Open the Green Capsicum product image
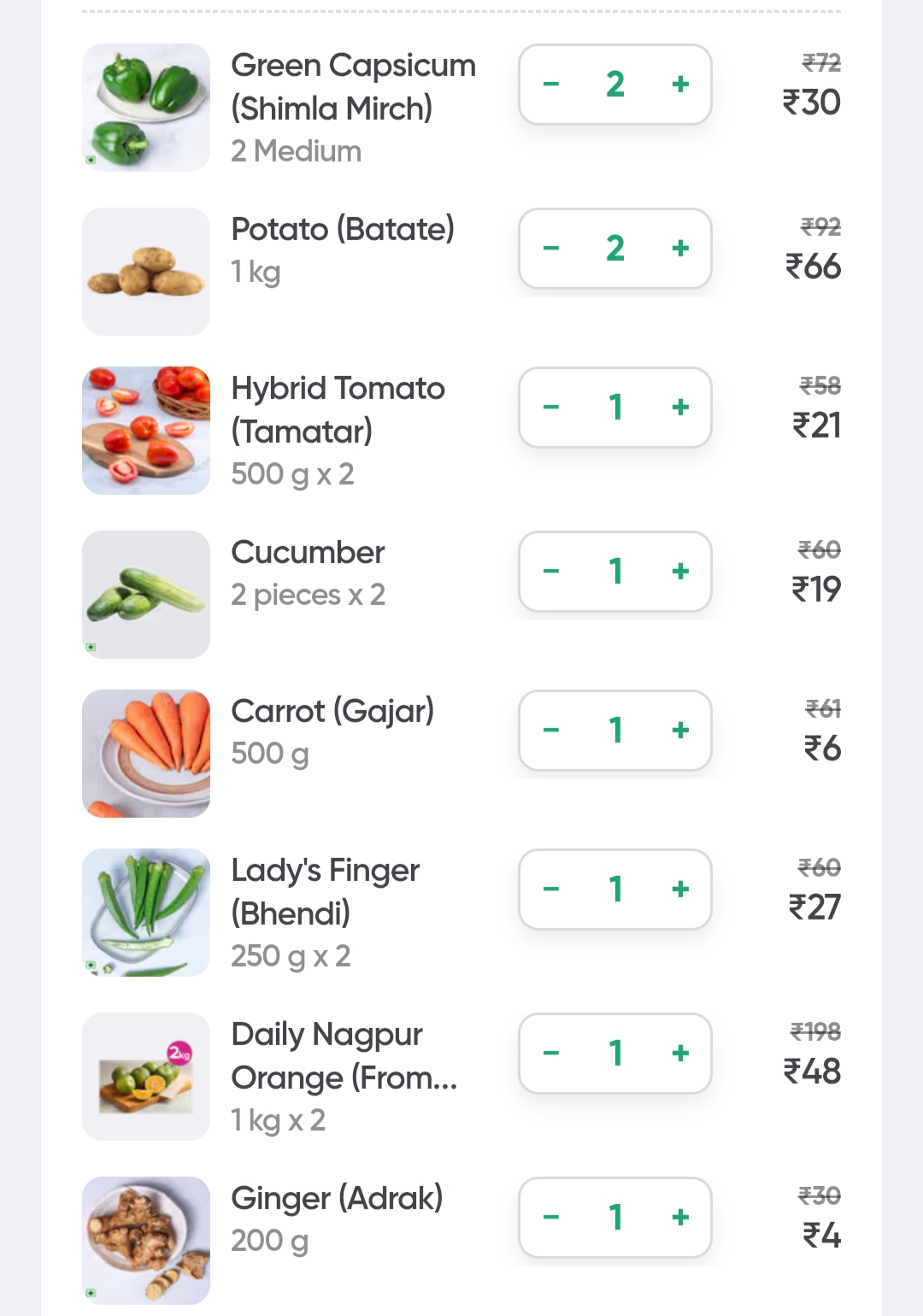Screen dimensions: 923x1316 coord(146,108)
